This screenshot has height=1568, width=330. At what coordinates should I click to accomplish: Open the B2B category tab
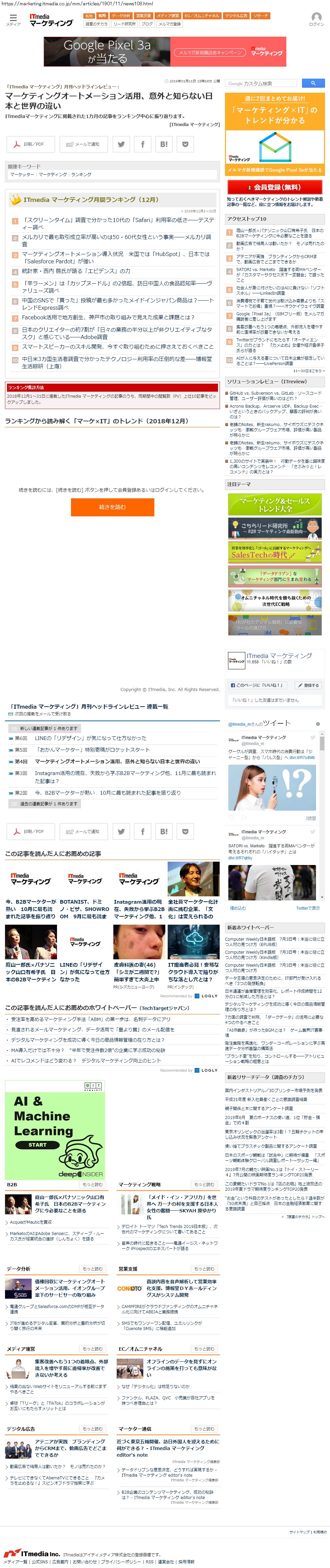[x=89, y=16]
